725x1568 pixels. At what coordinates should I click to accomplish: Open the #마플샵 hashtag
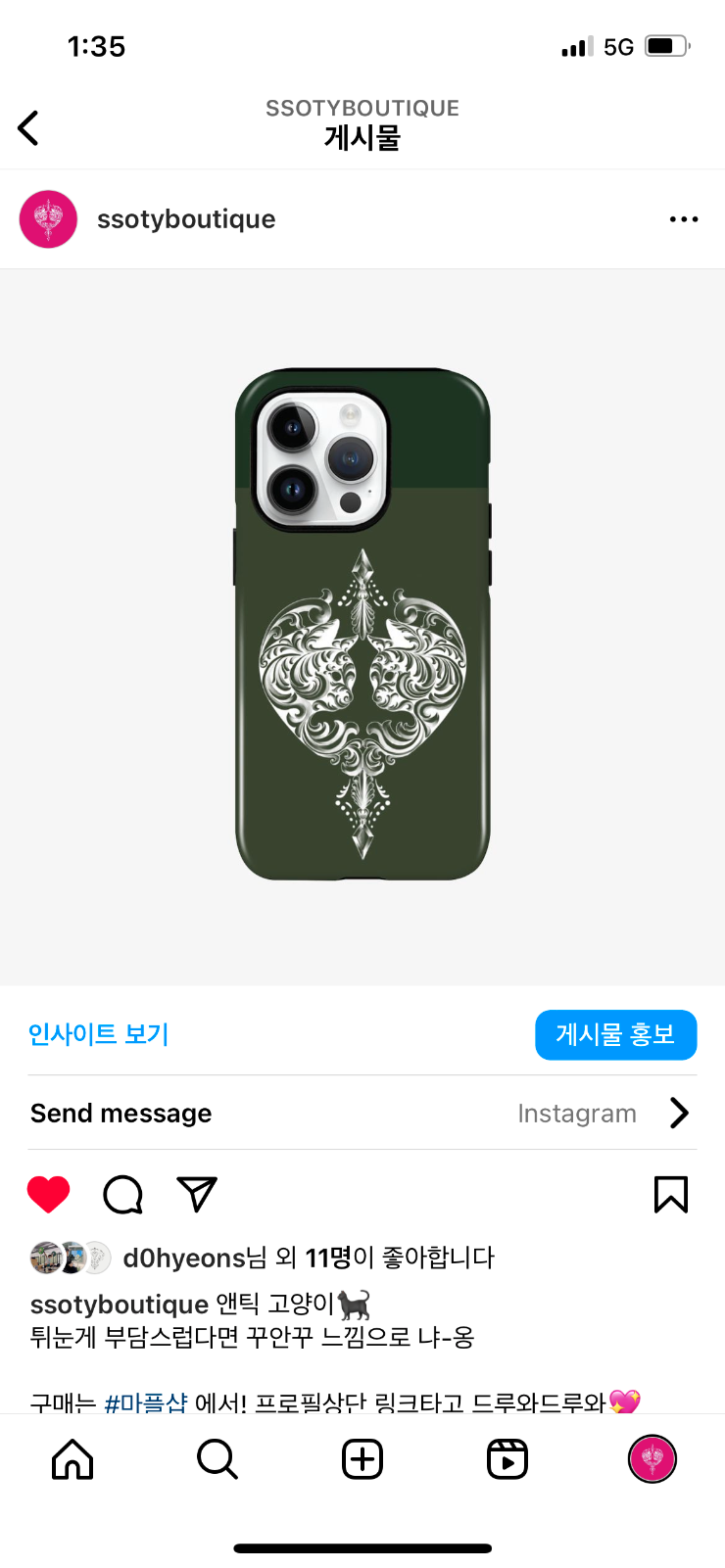click(146, 1402)
